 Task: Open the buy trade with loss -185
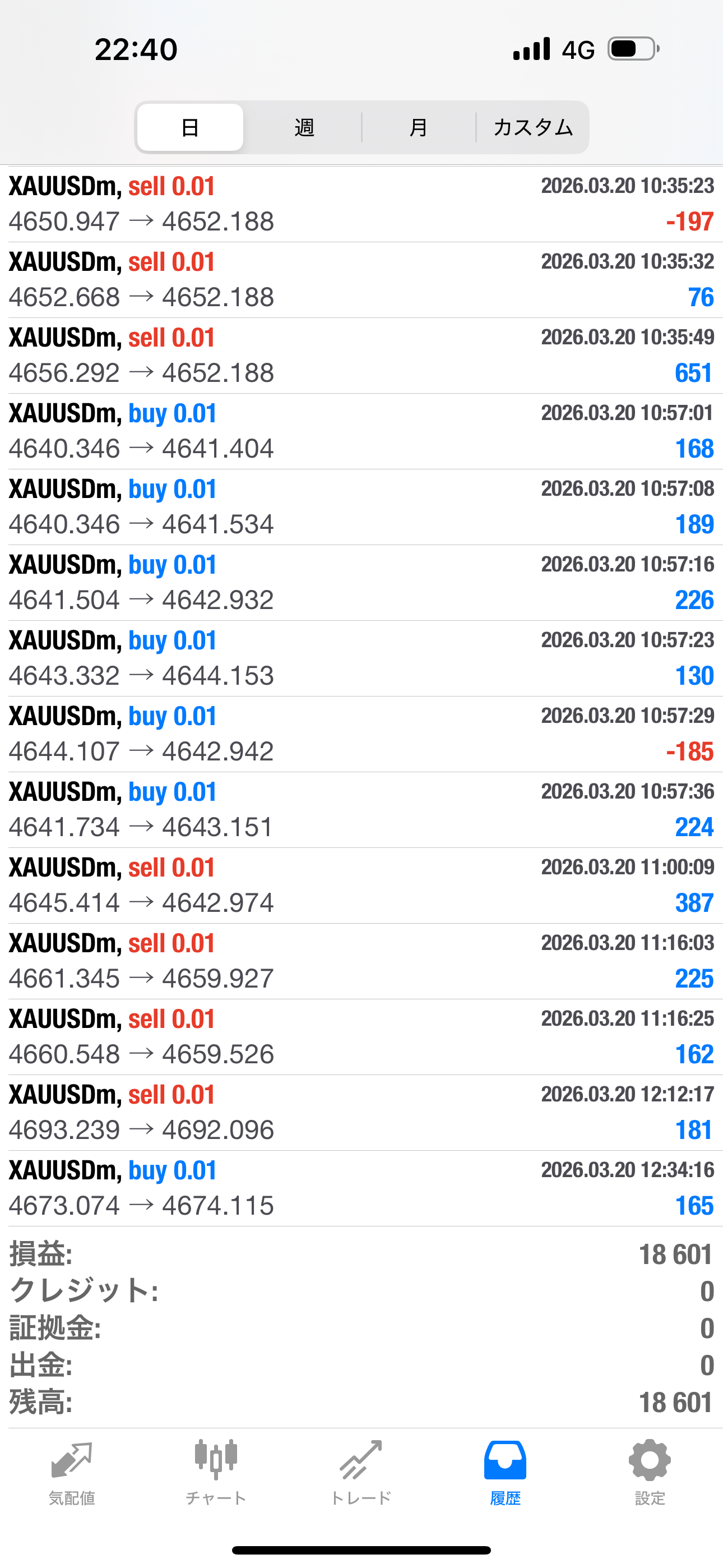point(361,734)
